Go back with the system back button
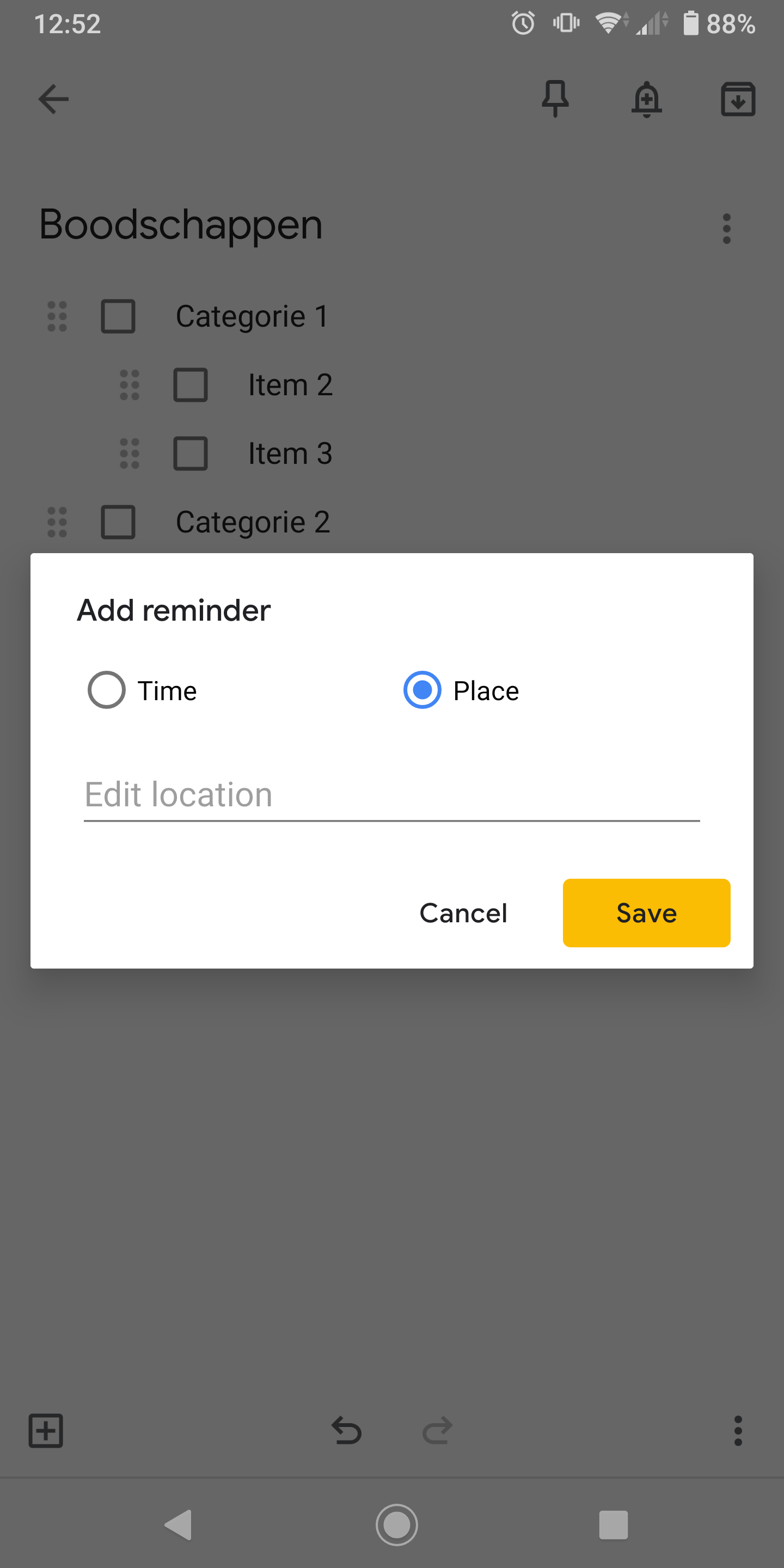Viewport: 784px width, 1568px height. coord(179,1525)
